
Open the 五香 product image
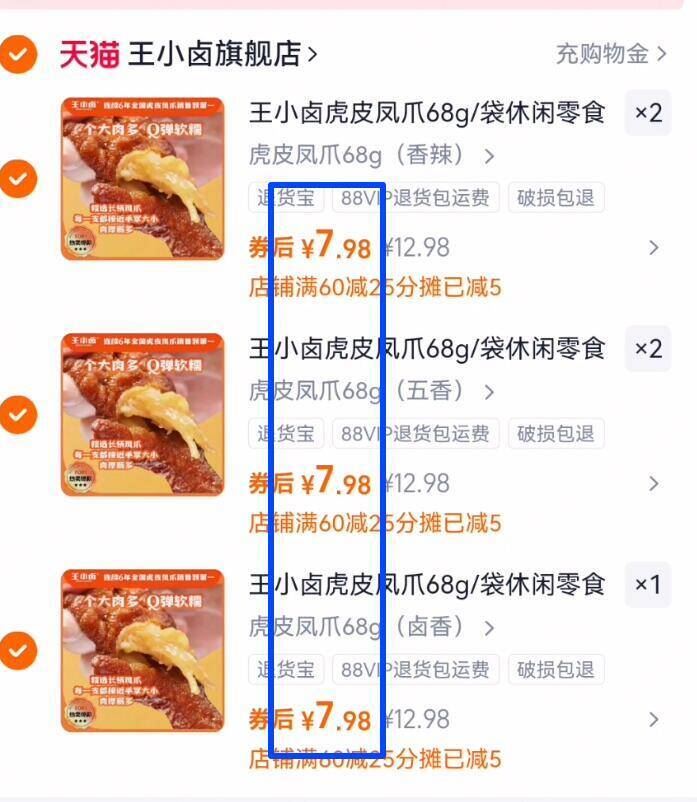point(142,414)
